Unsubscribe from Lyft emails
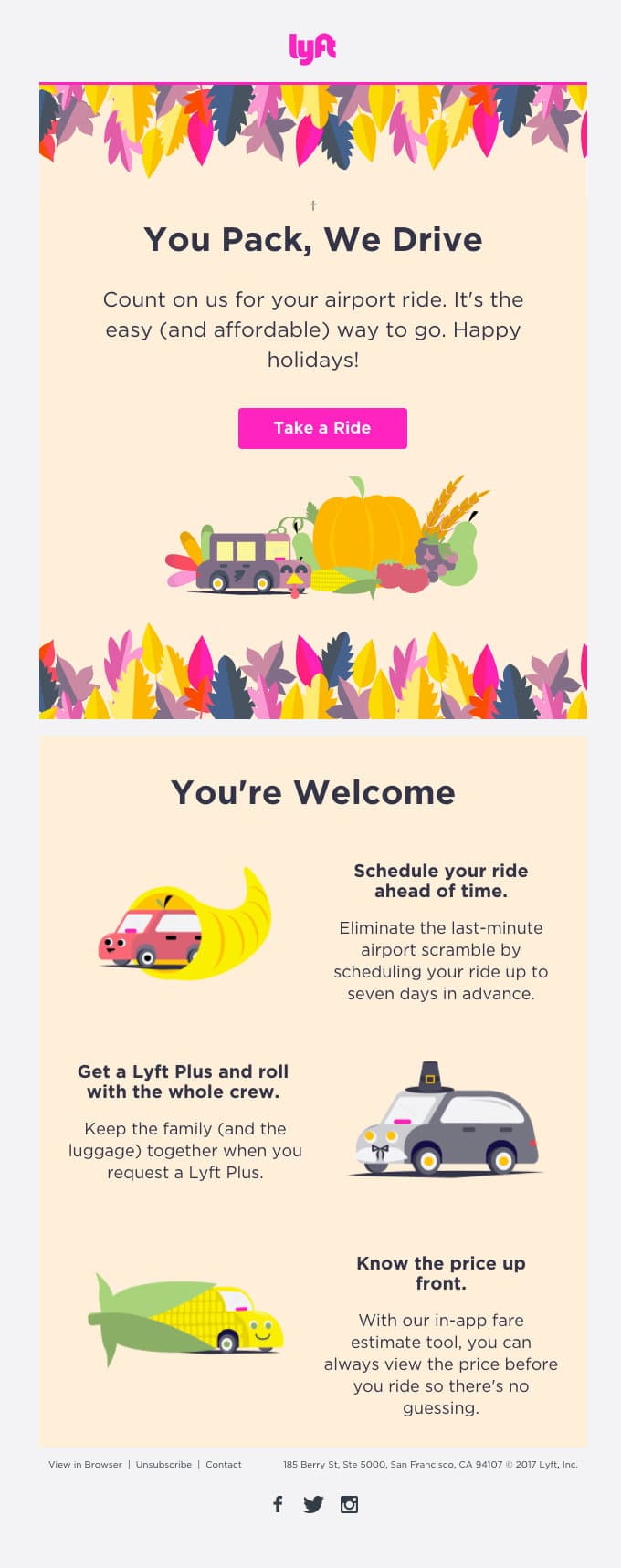The height and width of the screenshot is (1568, 621). (x=163, y=1464)
